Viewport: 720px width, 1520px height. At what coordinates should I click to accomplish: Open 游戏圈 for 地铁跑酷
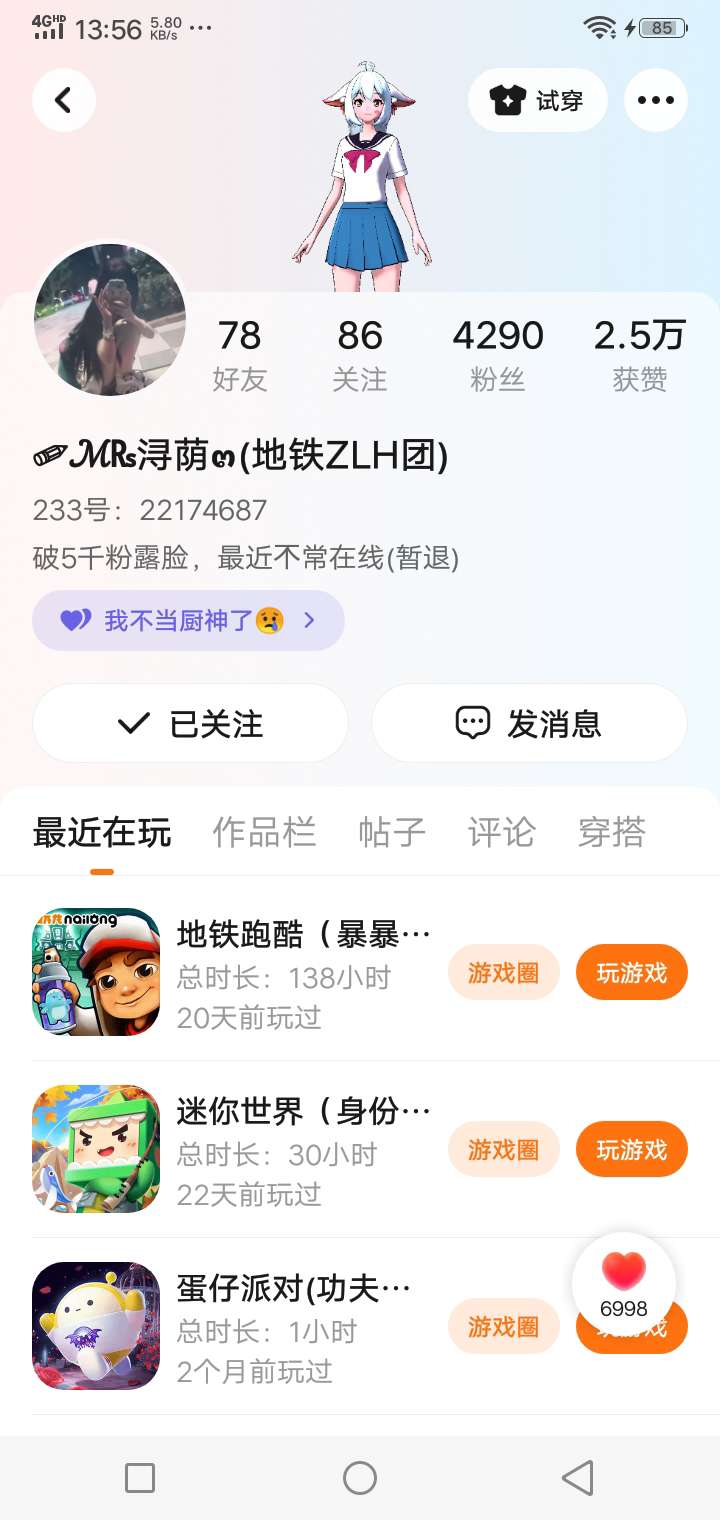(503, 972)
